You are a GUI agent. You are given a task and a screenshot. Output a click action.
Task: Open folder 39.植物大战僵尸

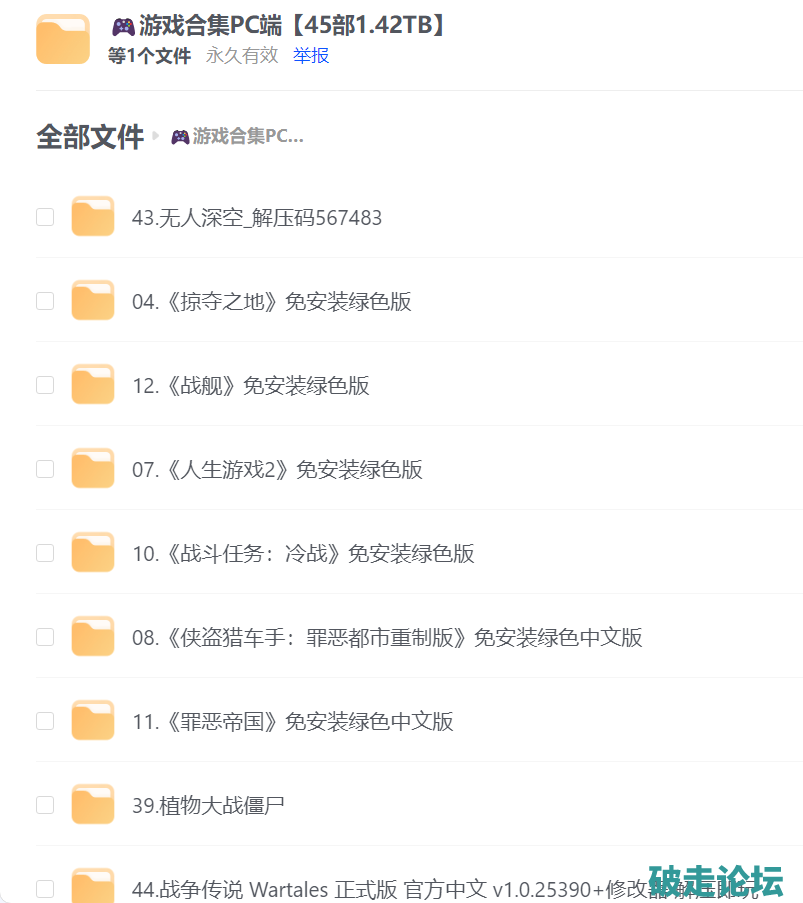[208, 806]
